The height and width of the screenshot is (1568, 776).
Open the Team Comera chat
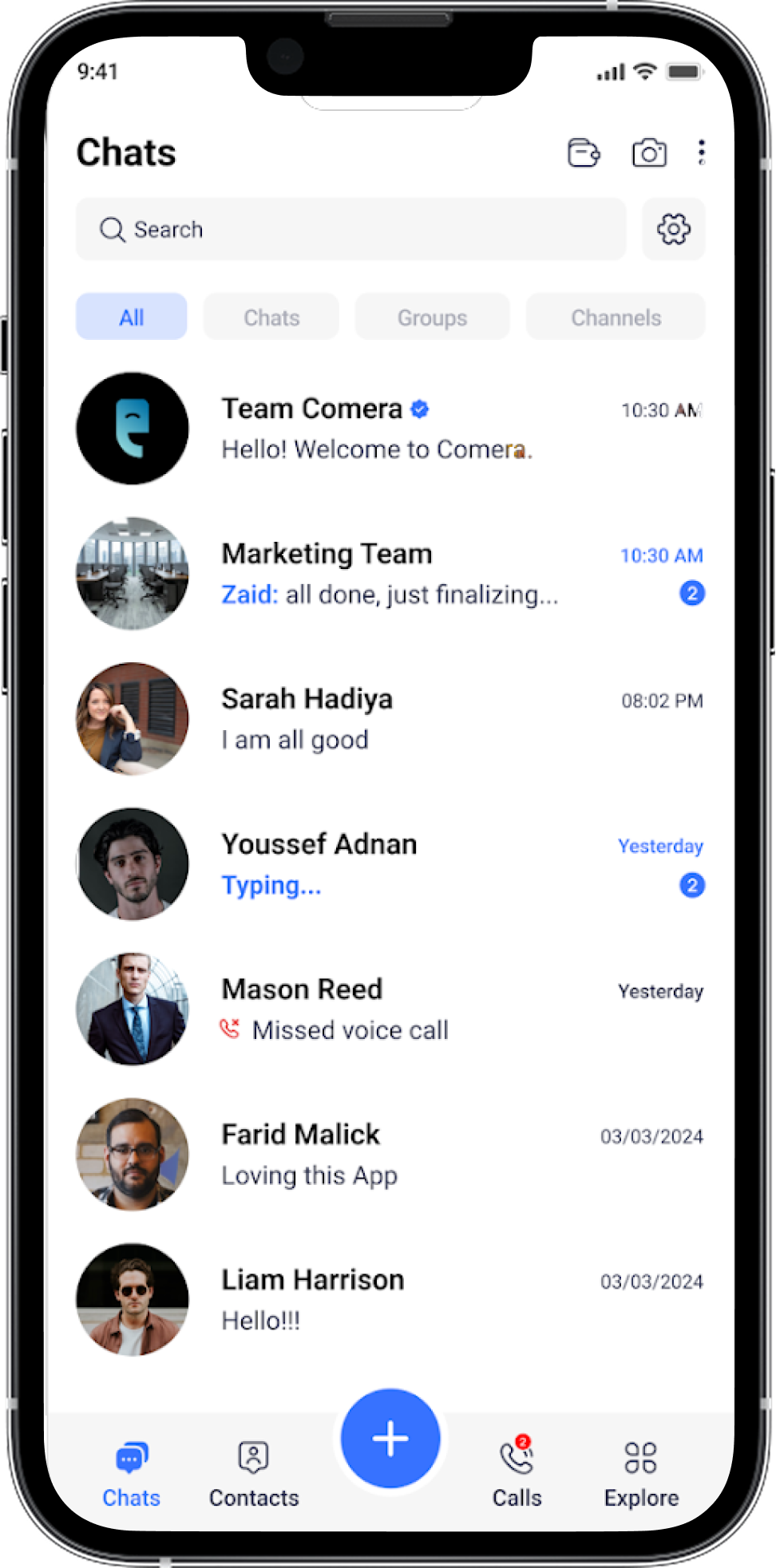(x=390, y=429)
